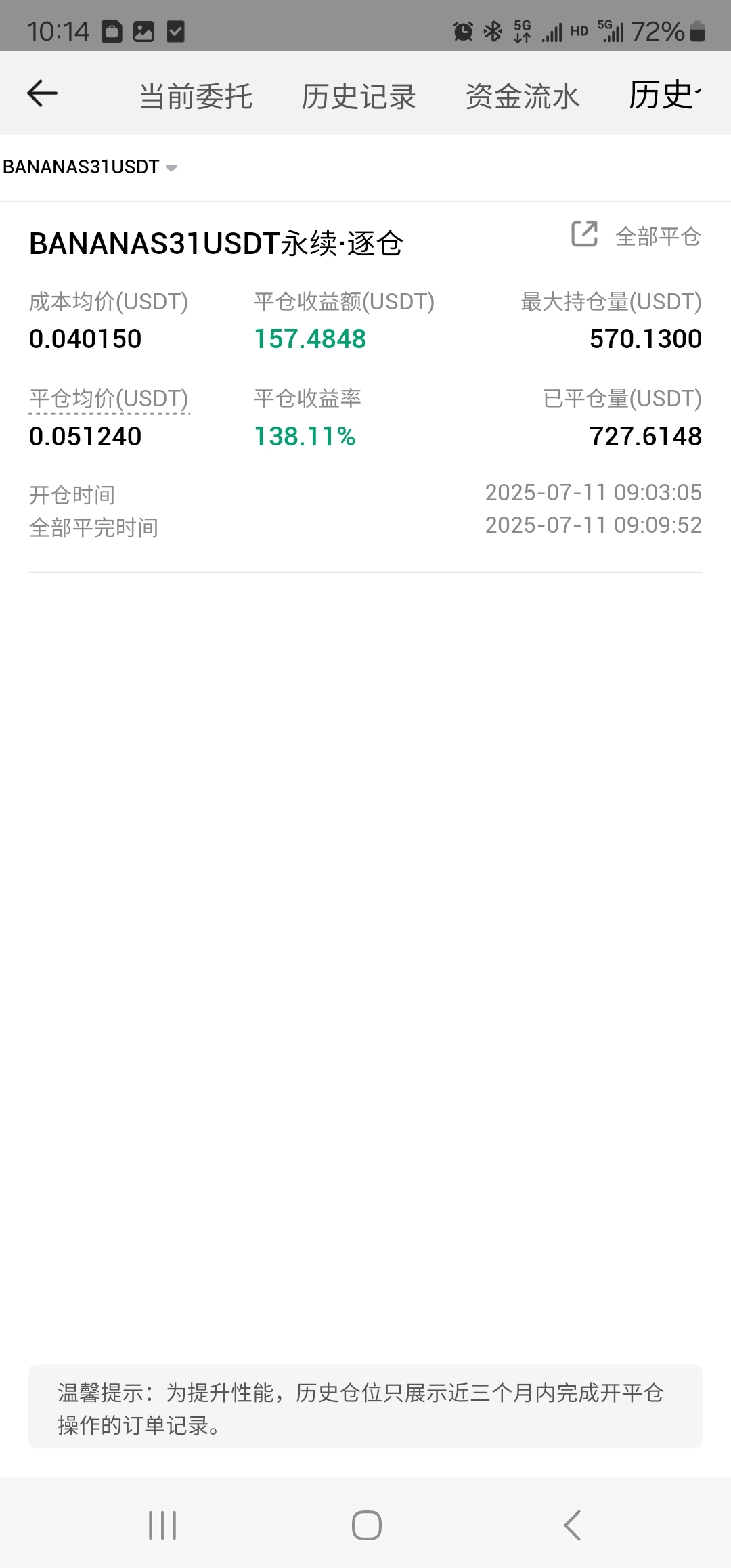This screenshot has width=731, height=1568.
Task: Switch to the 当前委托 tab
Action: (196, 96)
